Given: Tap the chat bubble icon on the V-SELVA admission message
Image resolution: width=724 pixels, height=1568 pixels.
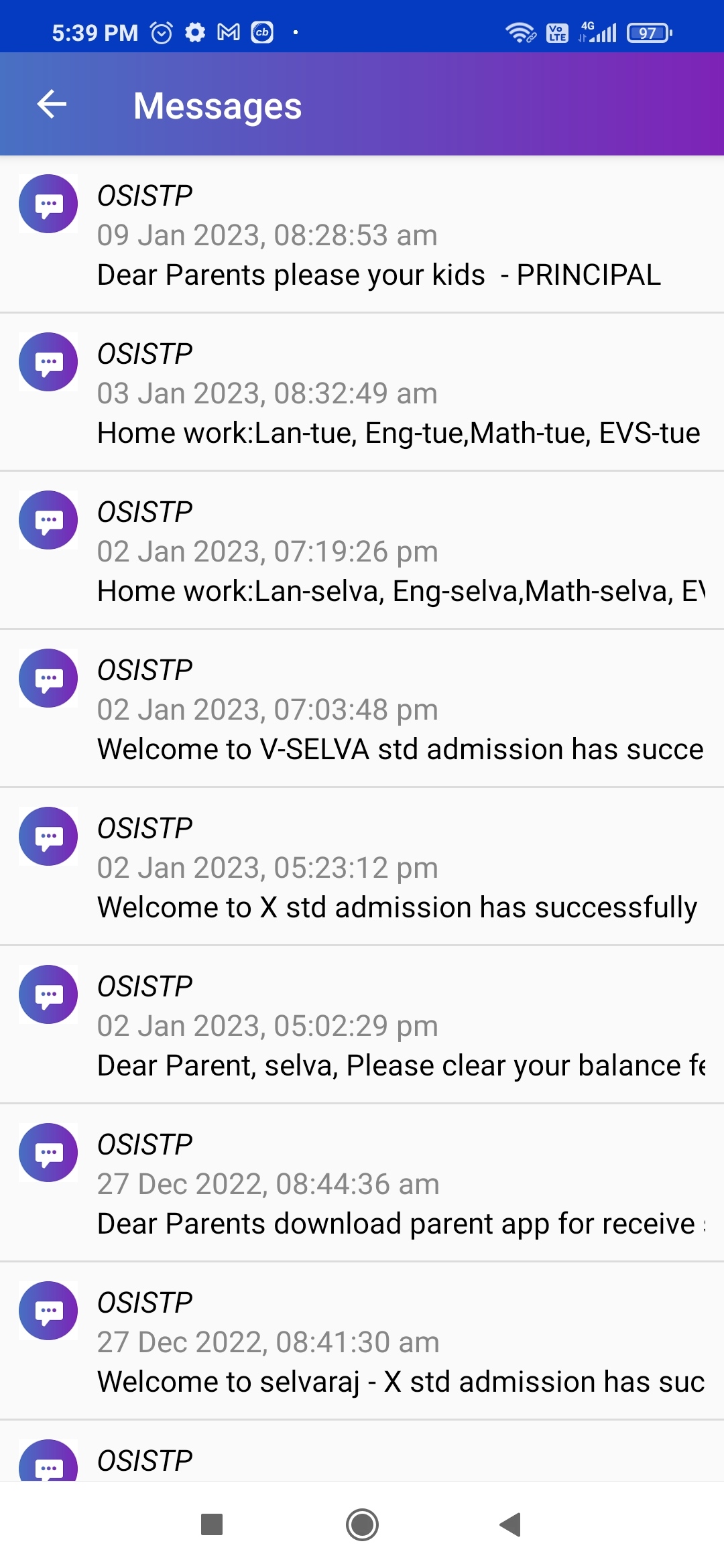Looking at the screenshot, I should click(x=48, y=678).
